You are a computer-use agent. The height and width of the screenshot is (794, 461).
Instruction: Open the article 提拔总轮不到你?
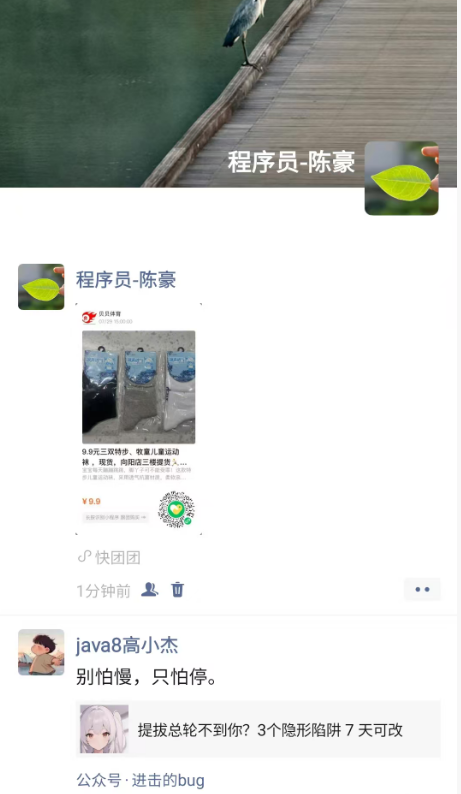click(258, 729)
